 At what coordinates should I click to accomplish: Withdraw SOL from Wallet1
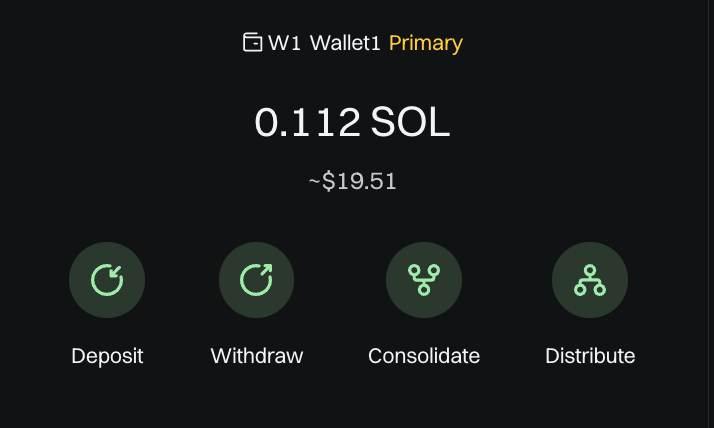[256, 281]
